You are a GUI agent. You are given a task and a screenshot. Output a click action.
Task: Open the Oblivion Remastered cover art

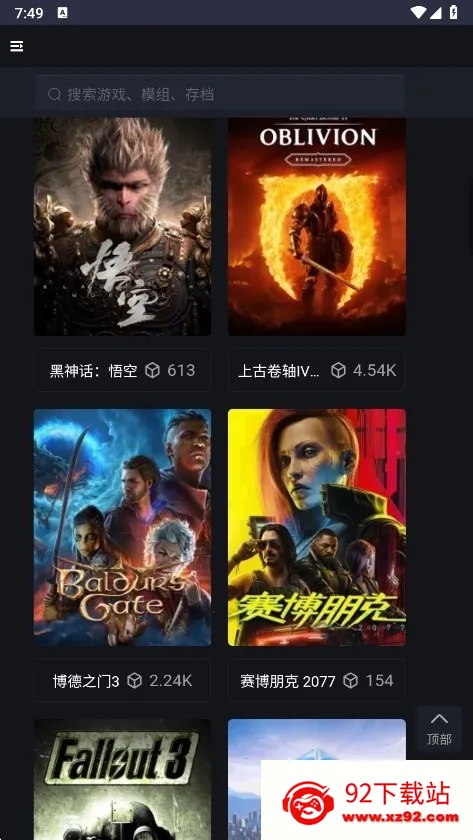tap(317, 227)
